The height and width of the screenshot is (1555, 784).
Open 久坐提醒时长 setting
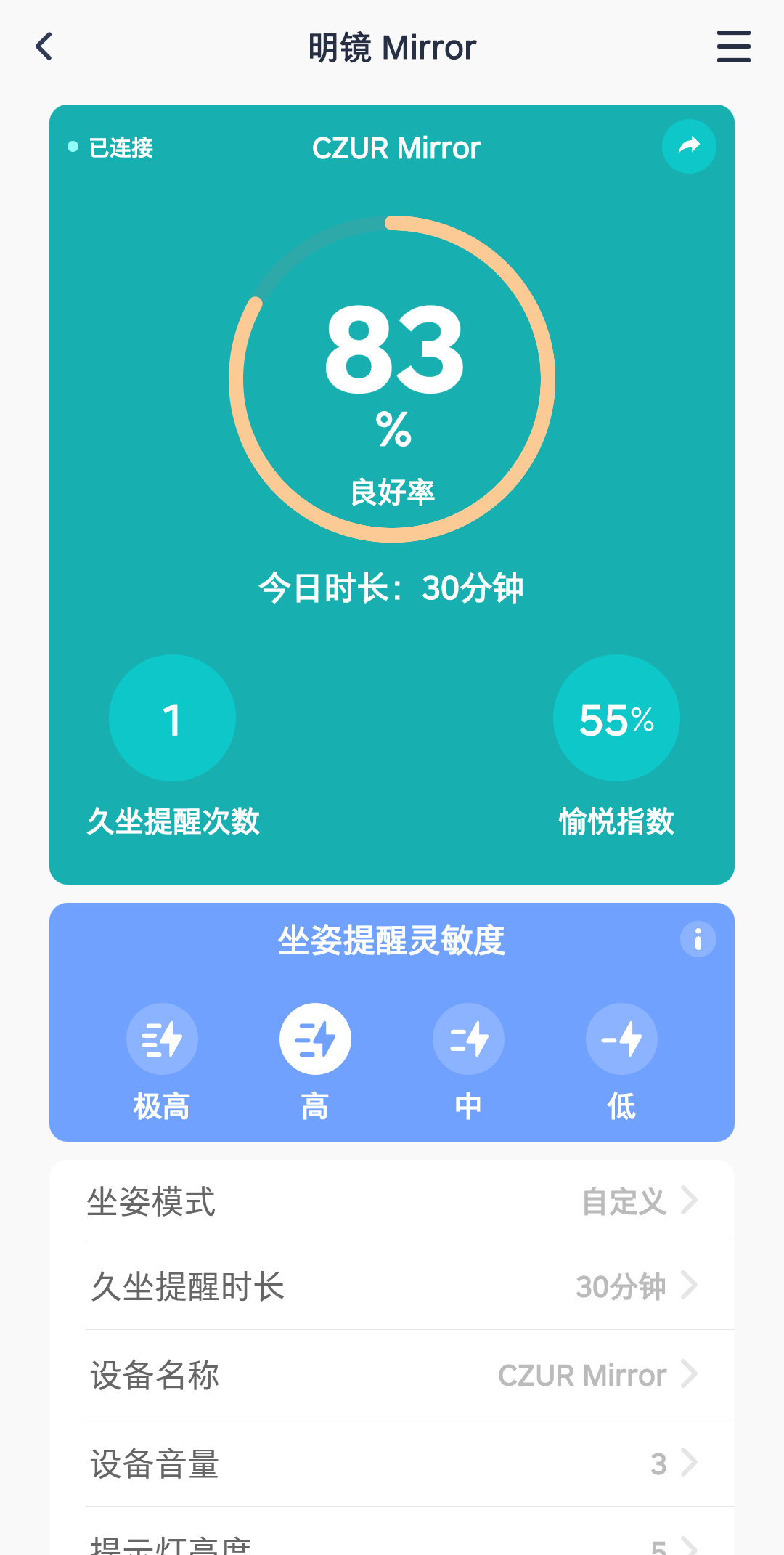pyautogui.click(x=392, y=1286)
